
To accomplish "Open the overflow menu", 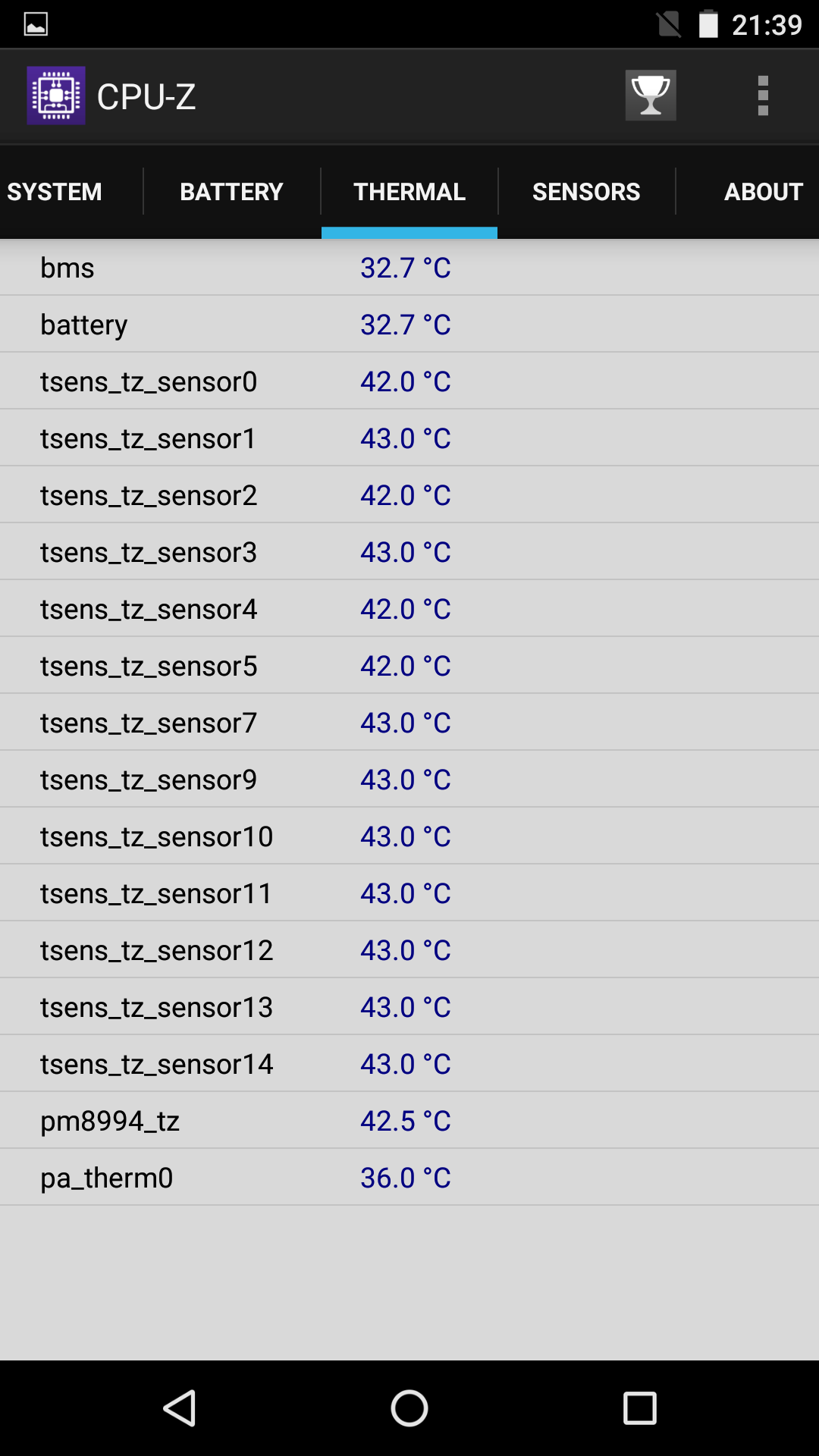I will (763, 96).
